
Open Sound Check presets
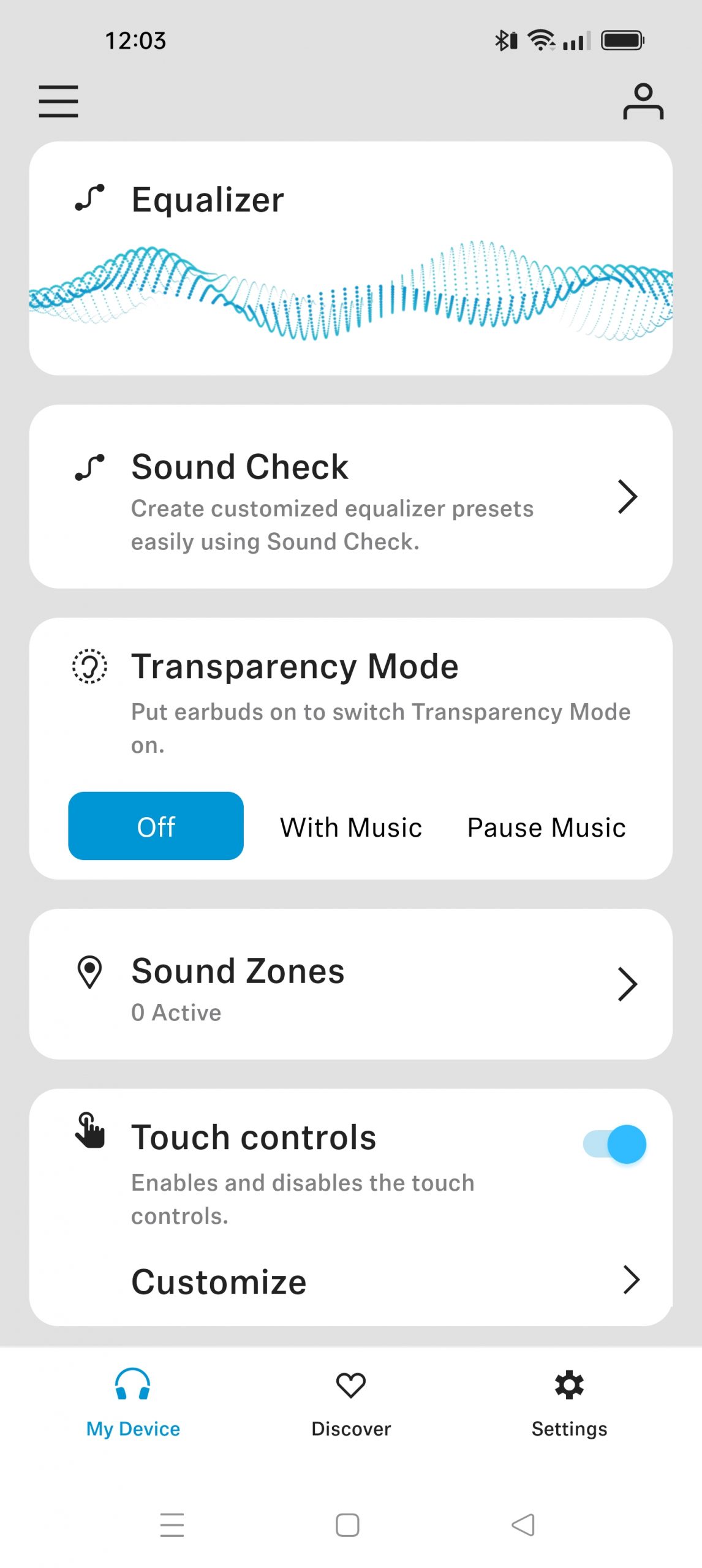(x=350, y=496)
